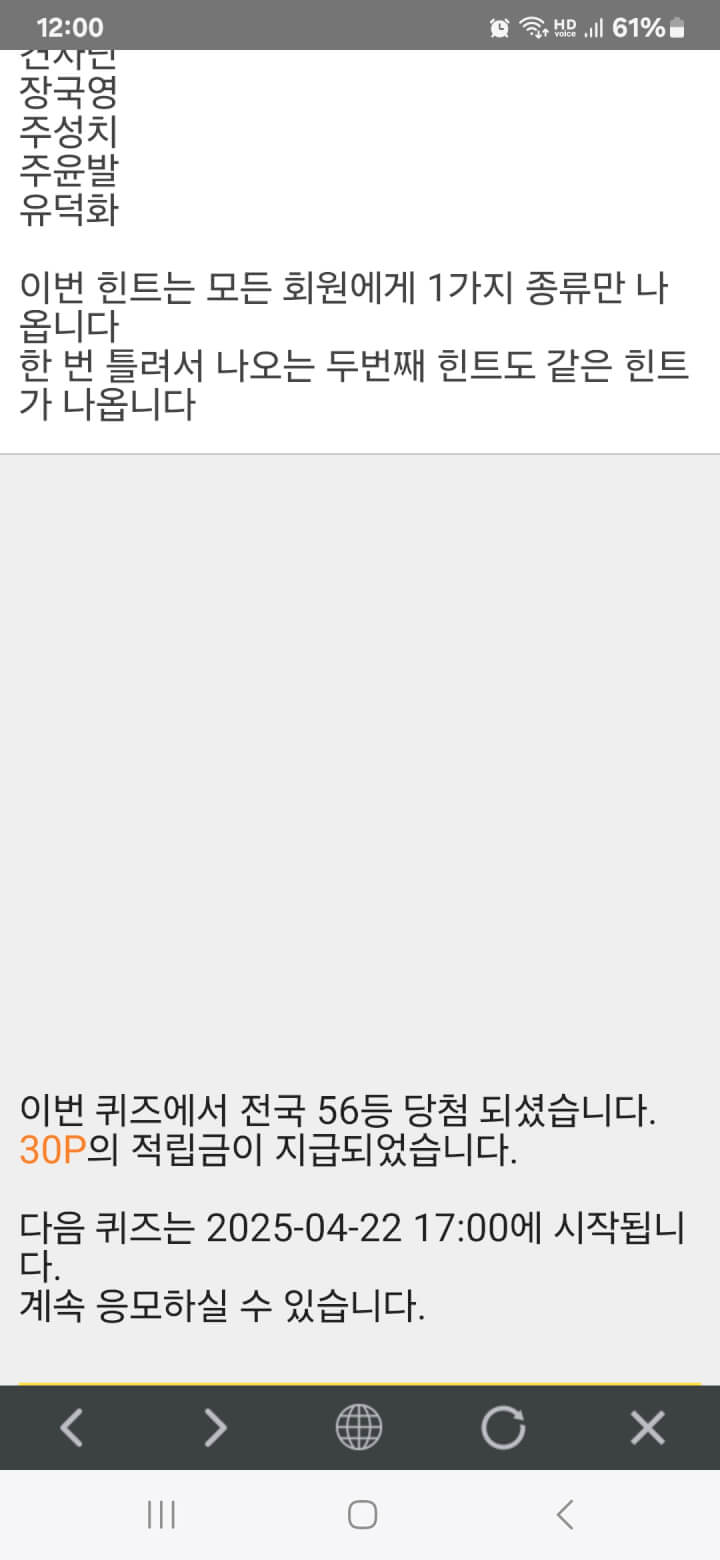The height and width of the screenshot is (1560, 720).
Task: Close the in-app browser
Action: (647, 1427)
